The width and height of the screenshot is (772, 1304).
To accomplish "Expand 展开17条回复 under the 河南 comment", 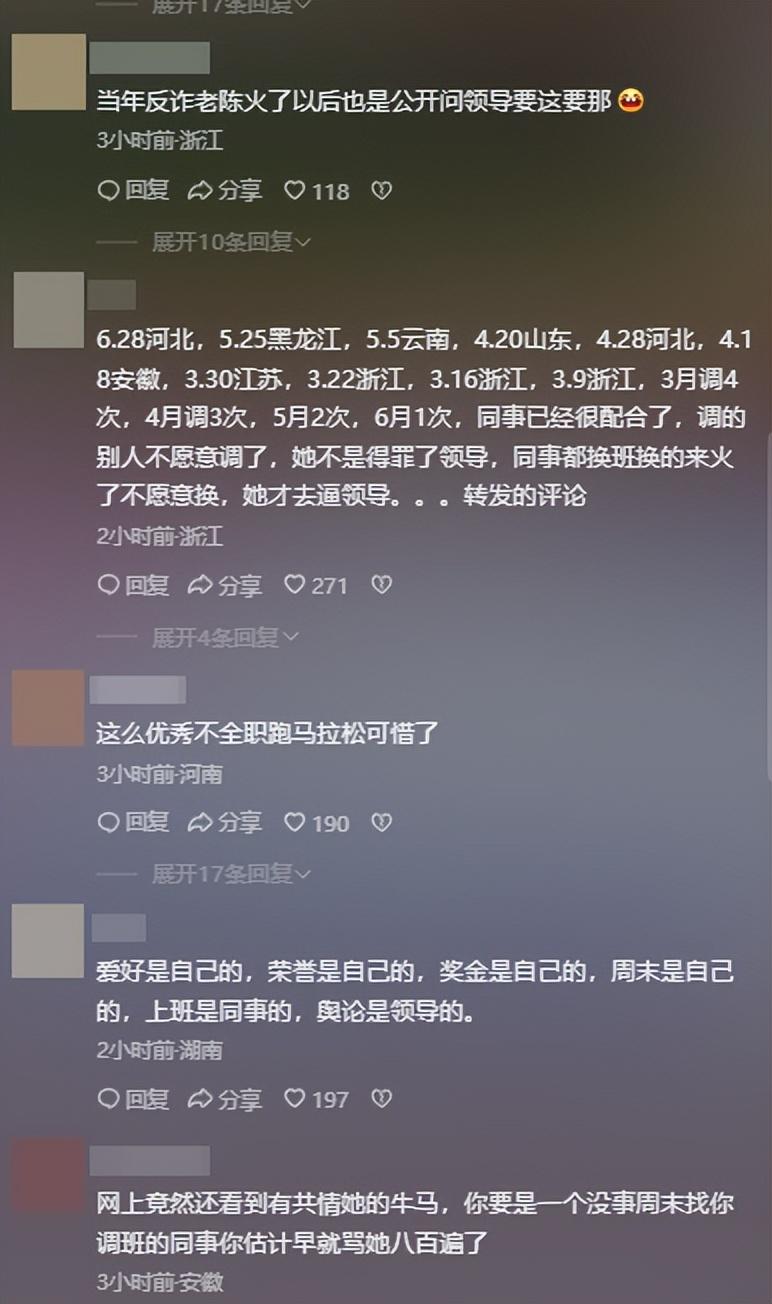I will pos(231,875).
